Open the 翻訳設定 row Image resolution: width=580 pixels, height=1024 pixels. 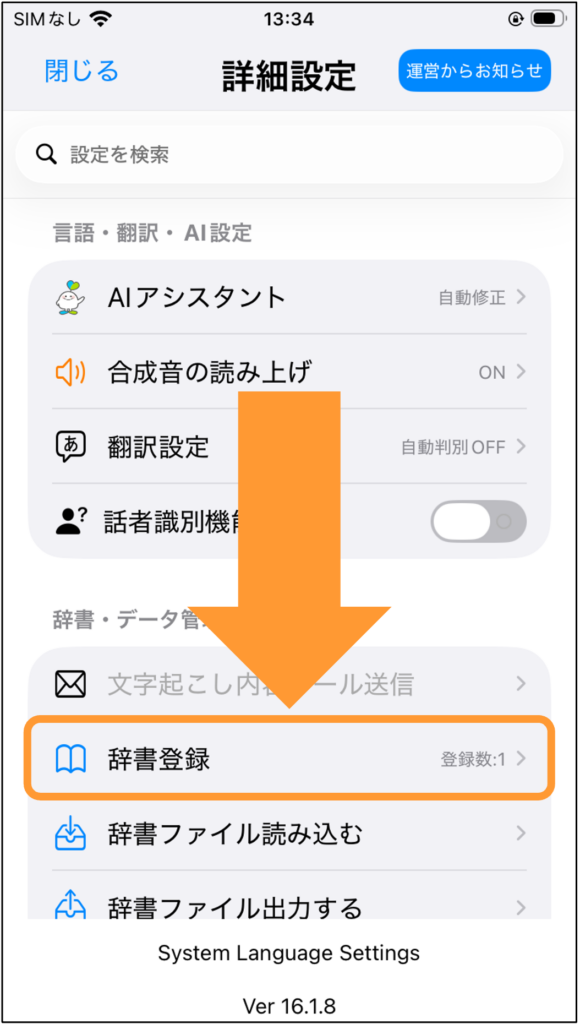[x=289, y=447]
